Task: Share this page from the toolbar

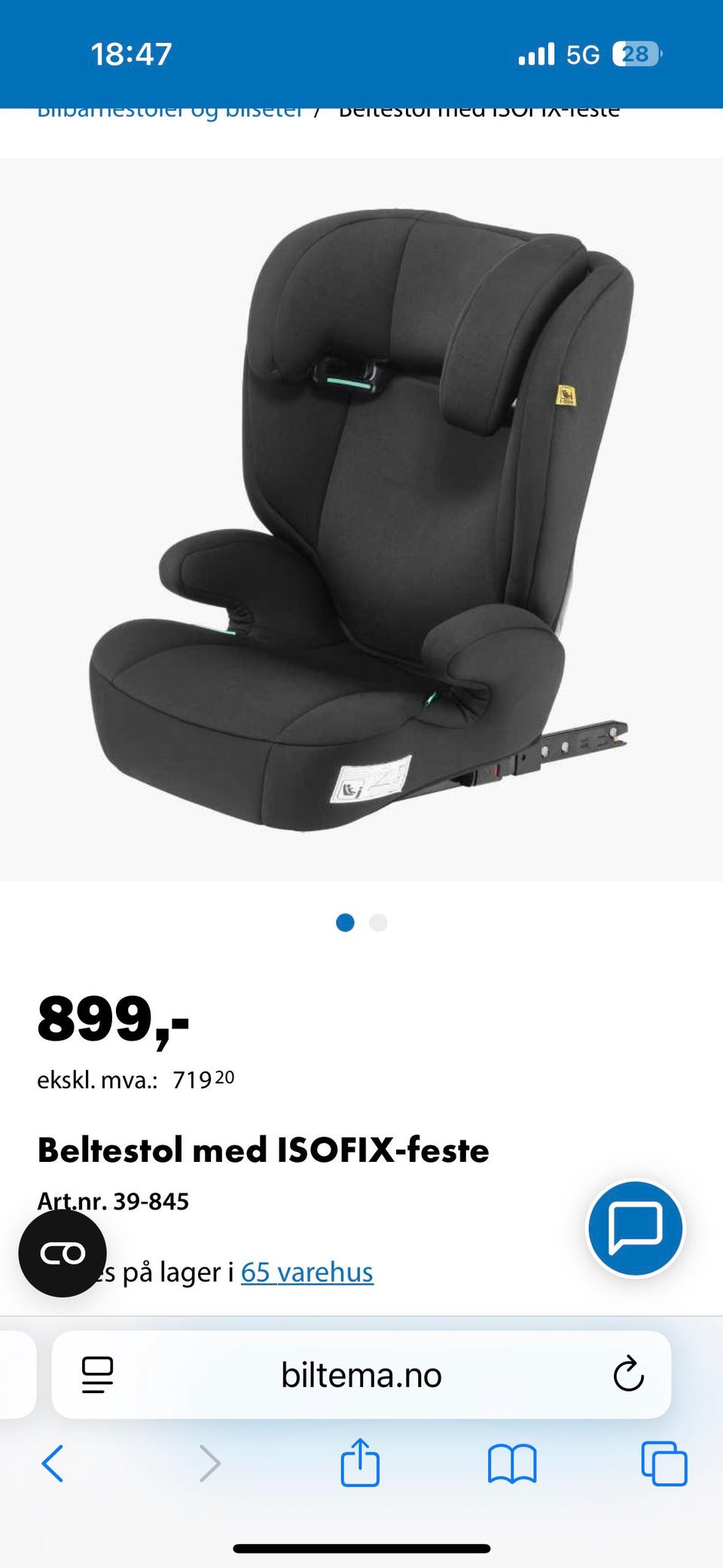Action: click(360, 1463)
